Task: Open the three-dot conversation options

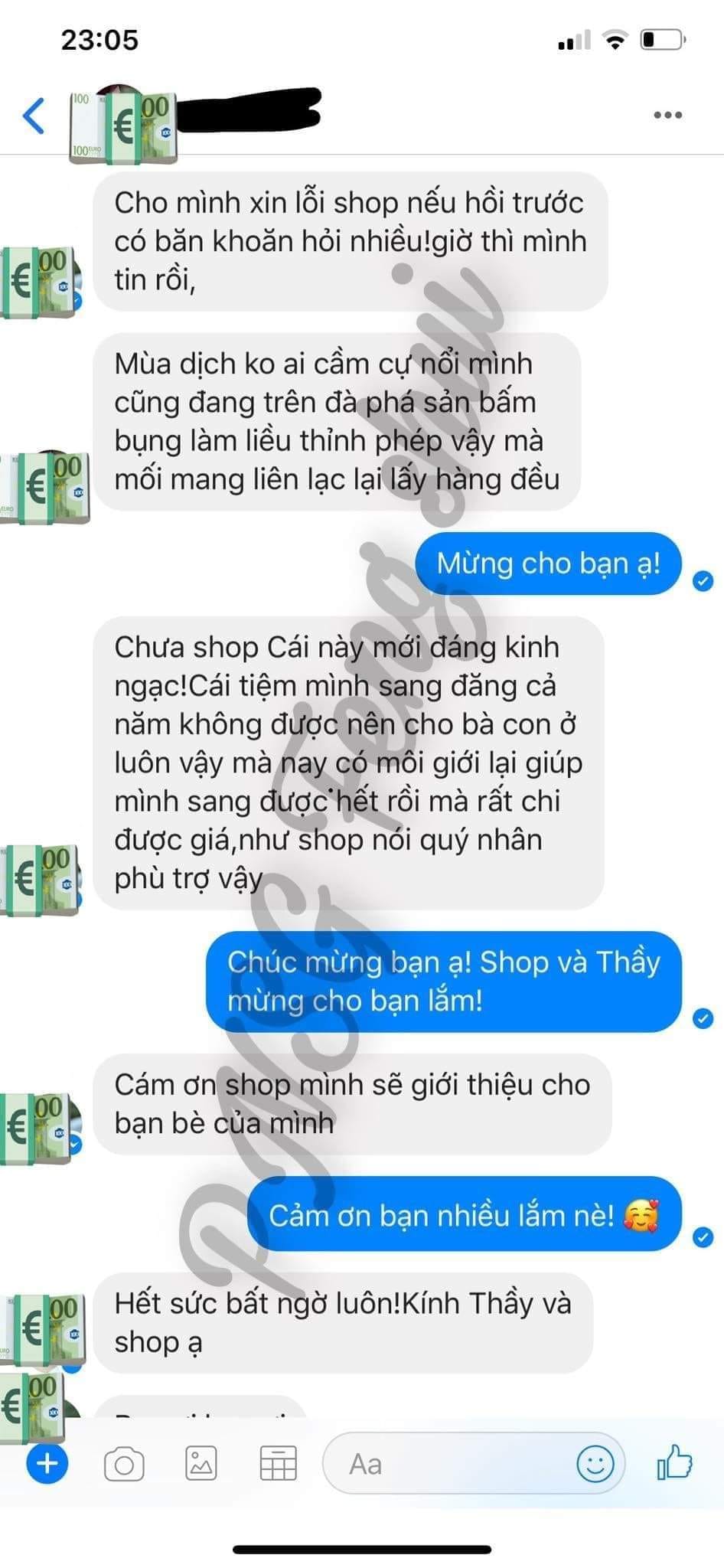Action: pos(667,116)
